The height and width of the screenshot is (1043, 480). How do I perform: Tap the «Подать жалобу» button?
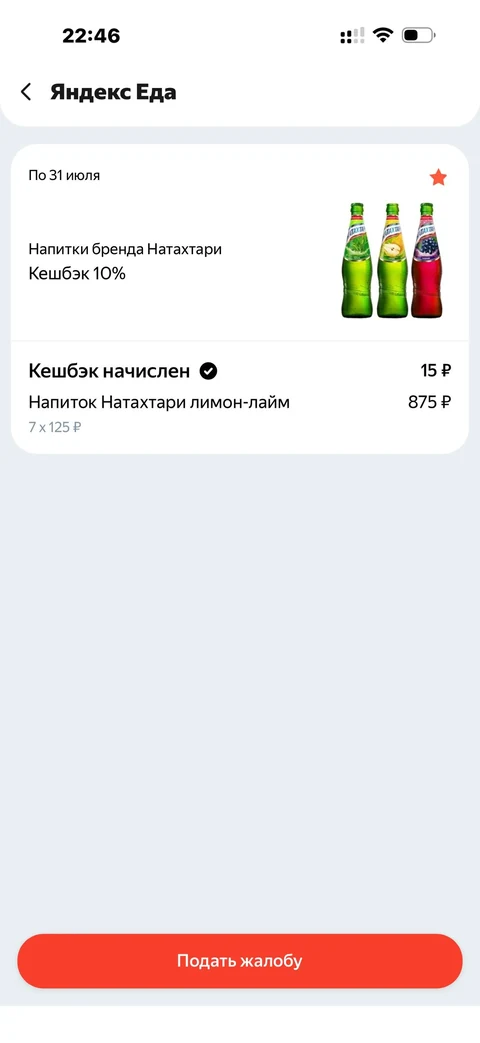coord(240,961)
